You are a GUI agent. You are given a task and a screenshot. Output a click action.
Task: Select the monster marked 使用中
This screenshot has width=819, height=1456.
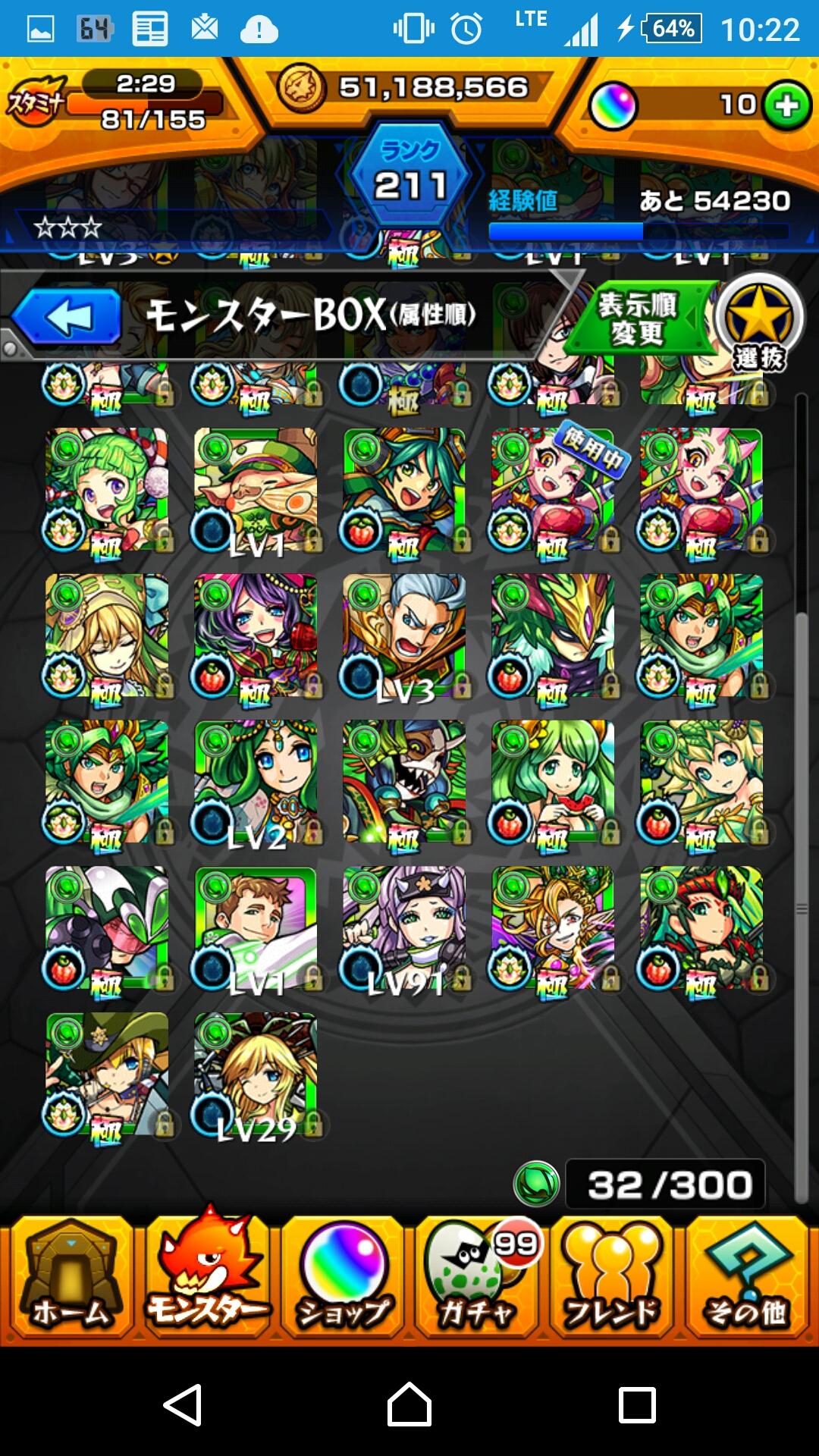pos(554,489)
